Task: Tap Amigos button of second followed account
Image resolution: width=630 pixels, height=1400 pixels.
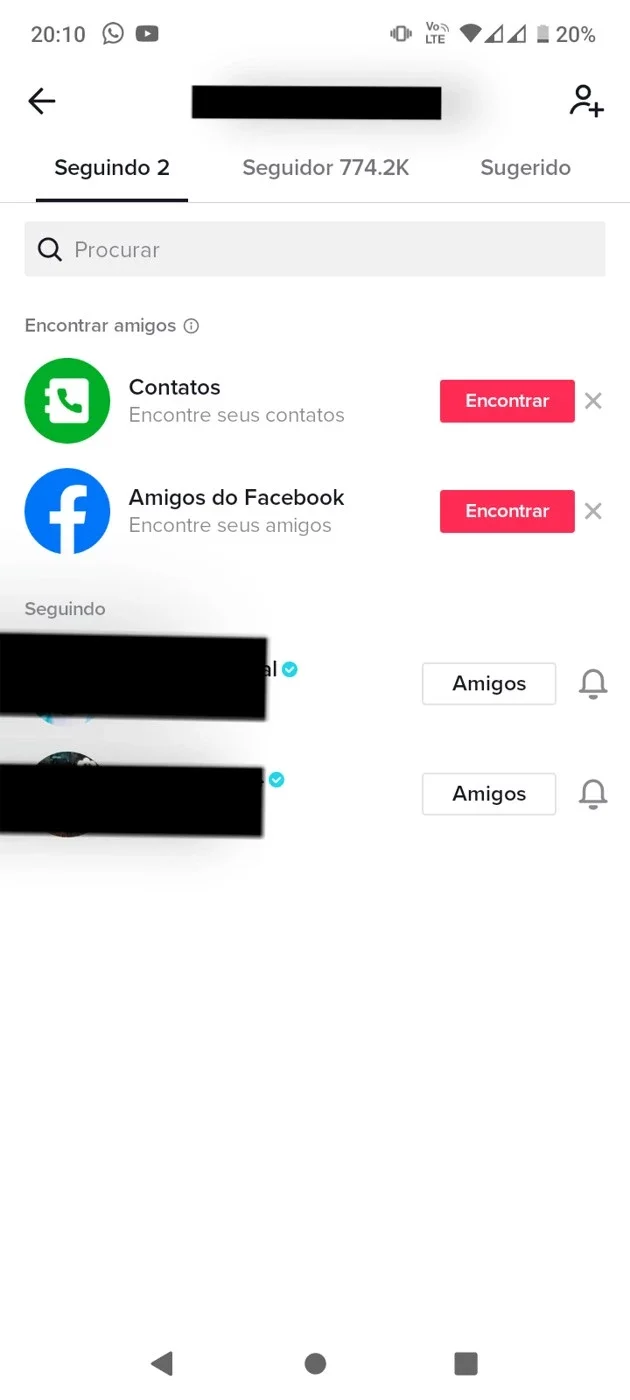Action: 489,794
